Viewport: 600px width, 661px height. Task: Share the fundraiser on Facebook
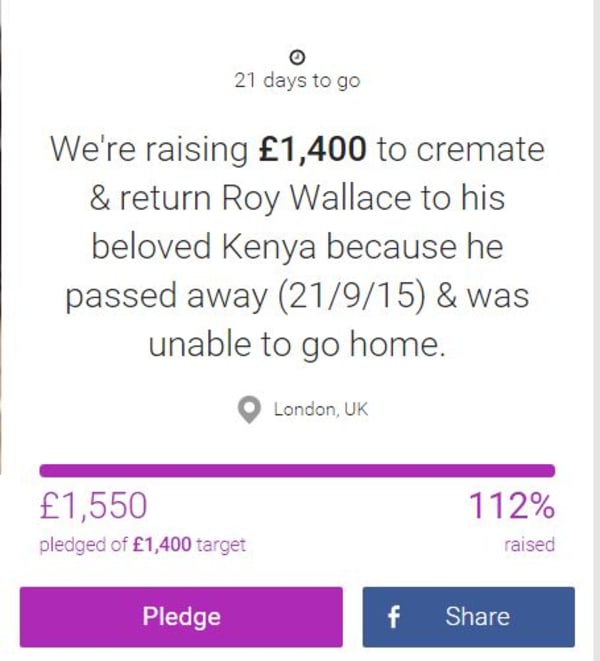(468, 616)
